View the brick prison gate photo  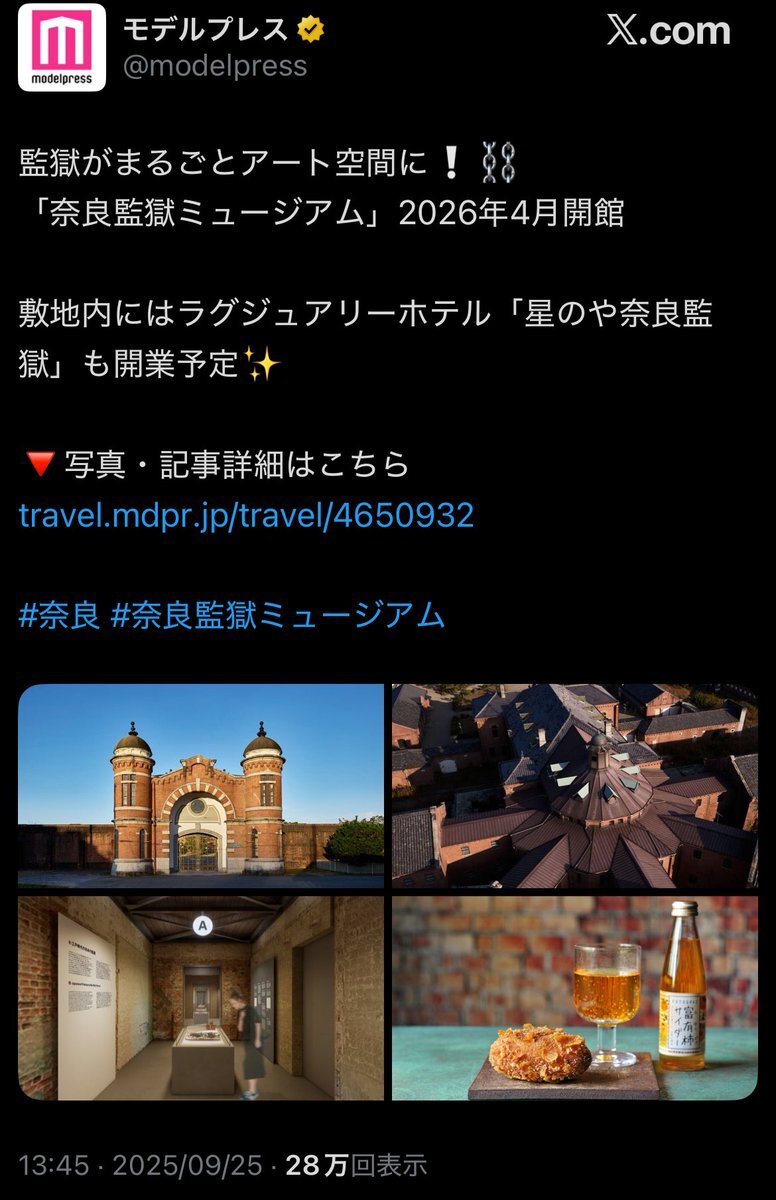(x=201, y=785)
